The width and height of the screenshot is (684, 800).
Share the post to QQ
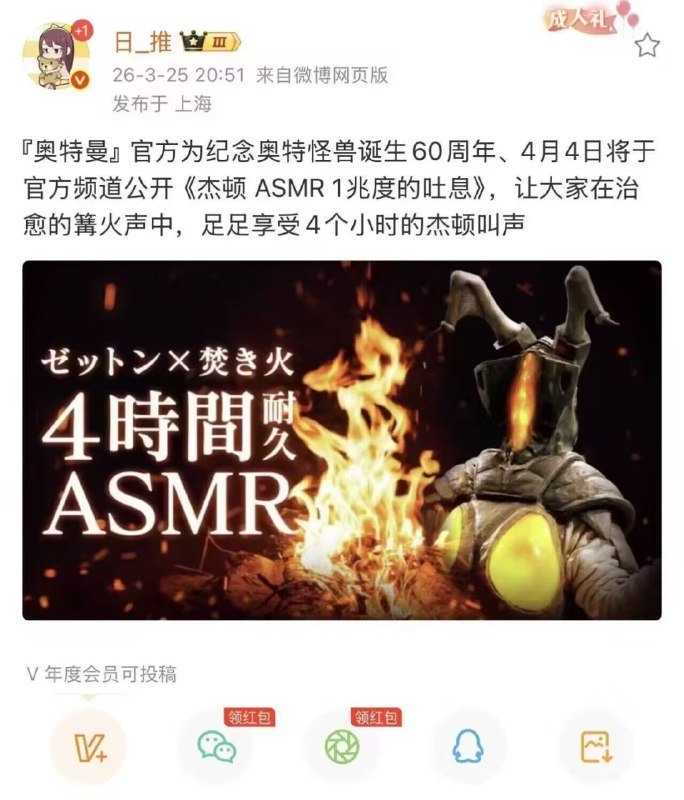(x=468, y=746)
